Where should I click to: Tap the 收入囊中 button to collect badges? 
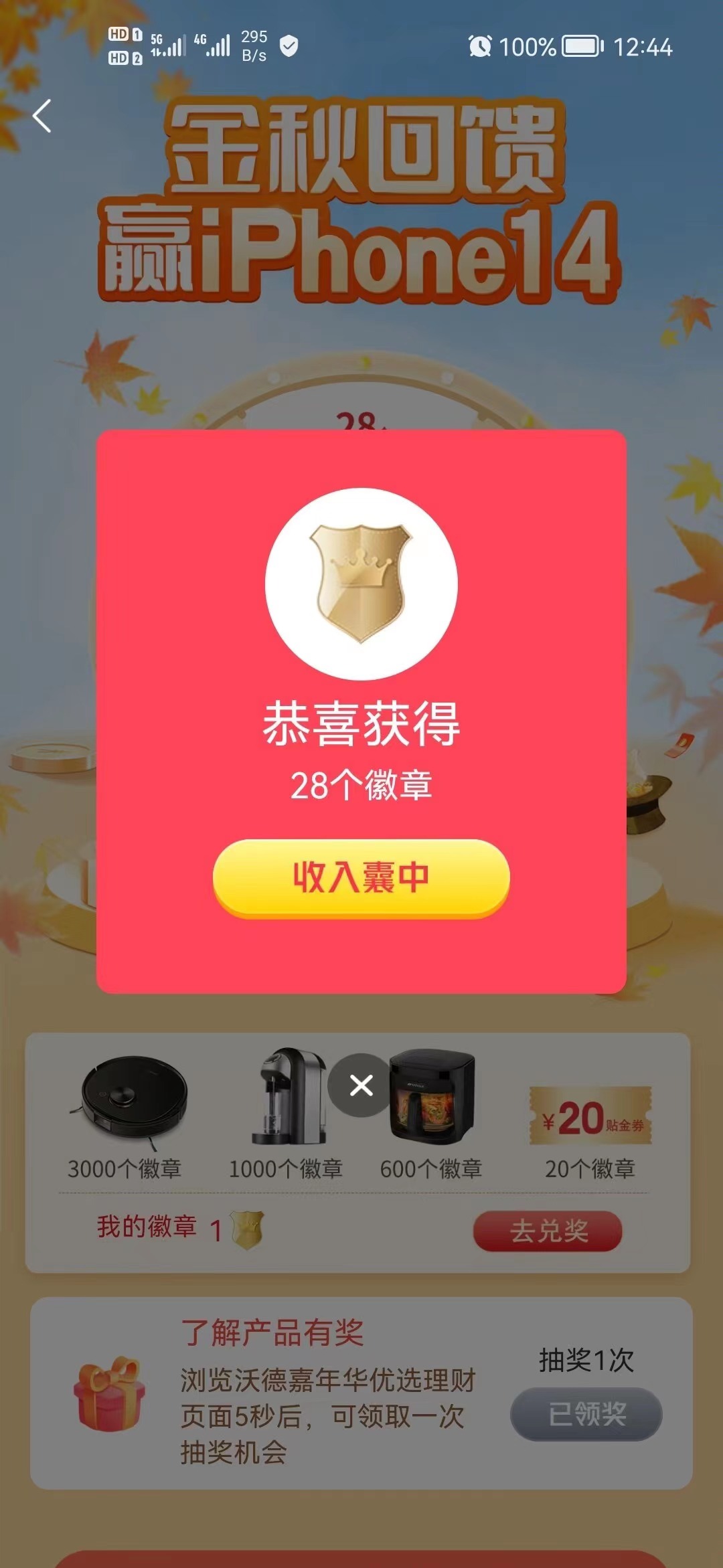point(361,877)
